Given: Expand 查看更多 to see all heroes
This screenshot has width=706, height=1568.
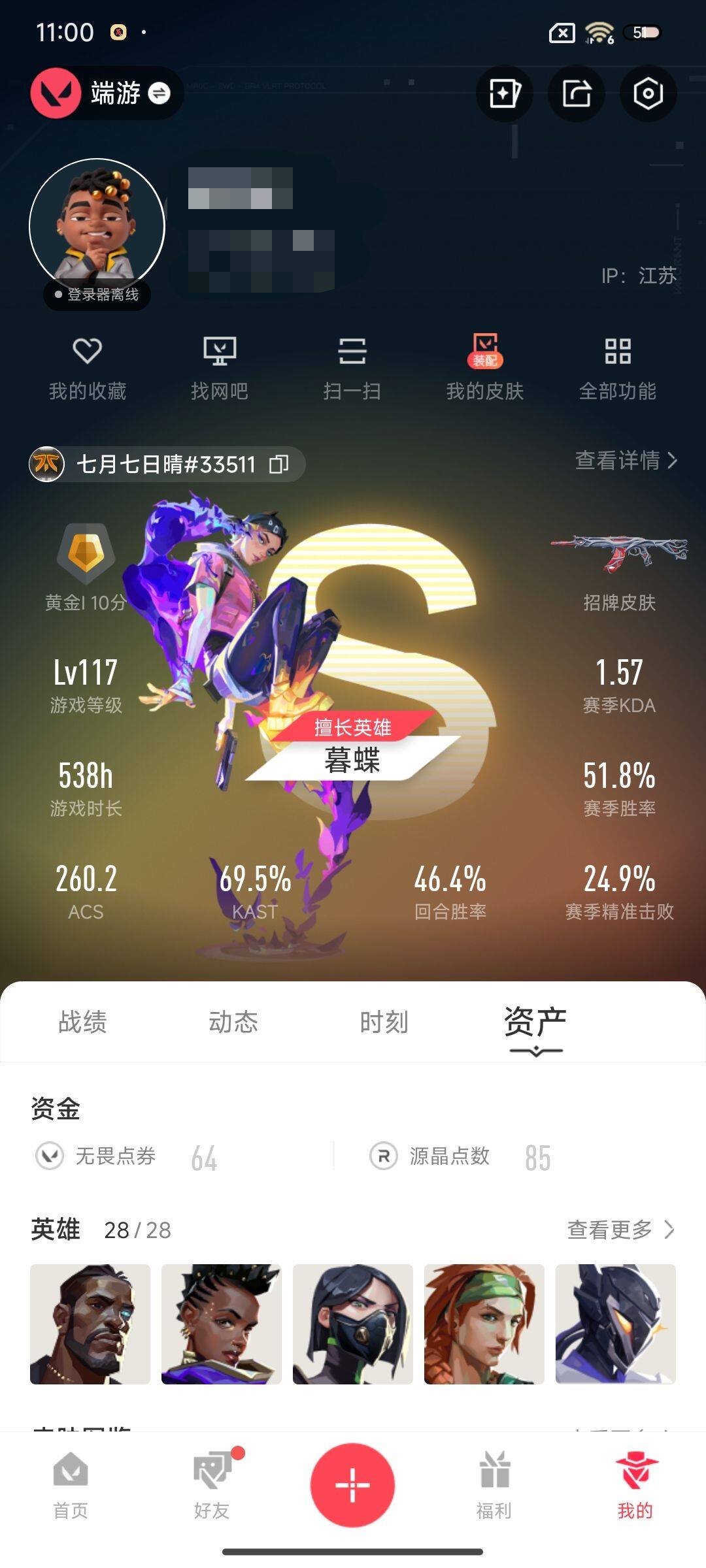Looking at the screenshot, I should (614, 1228).
